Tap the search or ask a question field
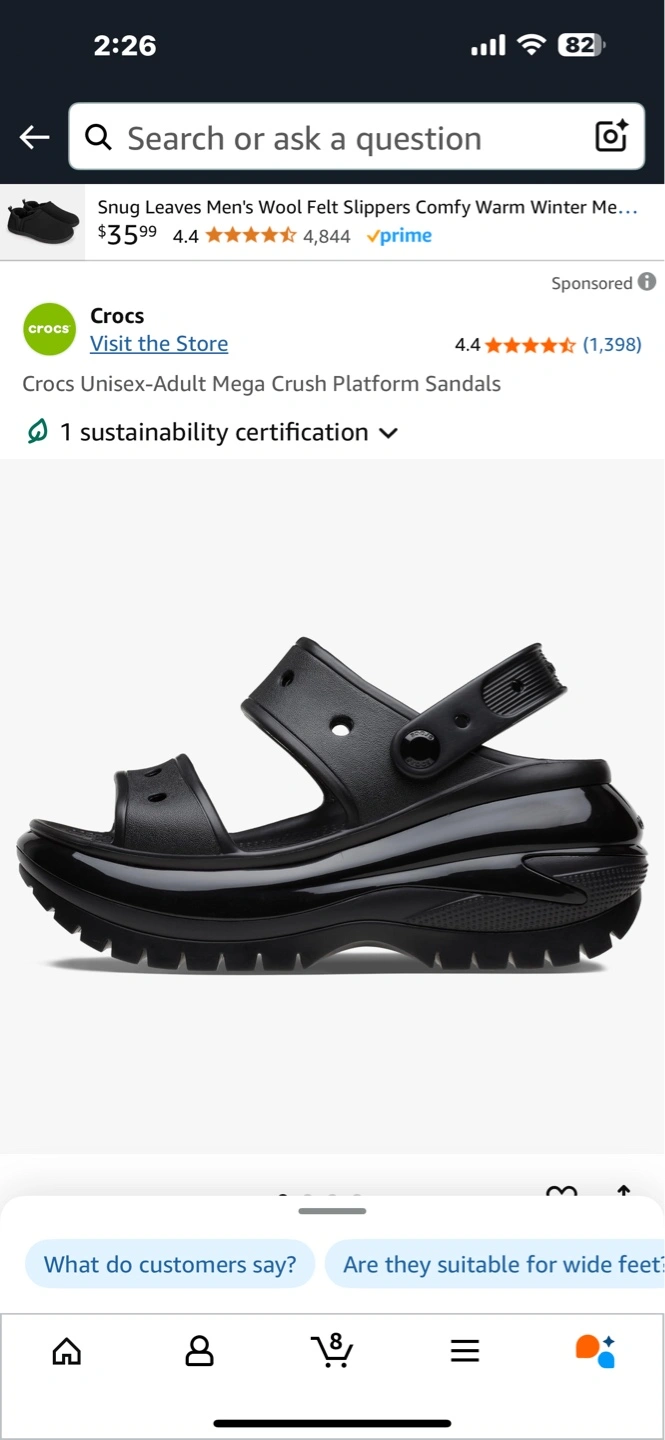The image size is (665, 1440). tap(356, 137)
